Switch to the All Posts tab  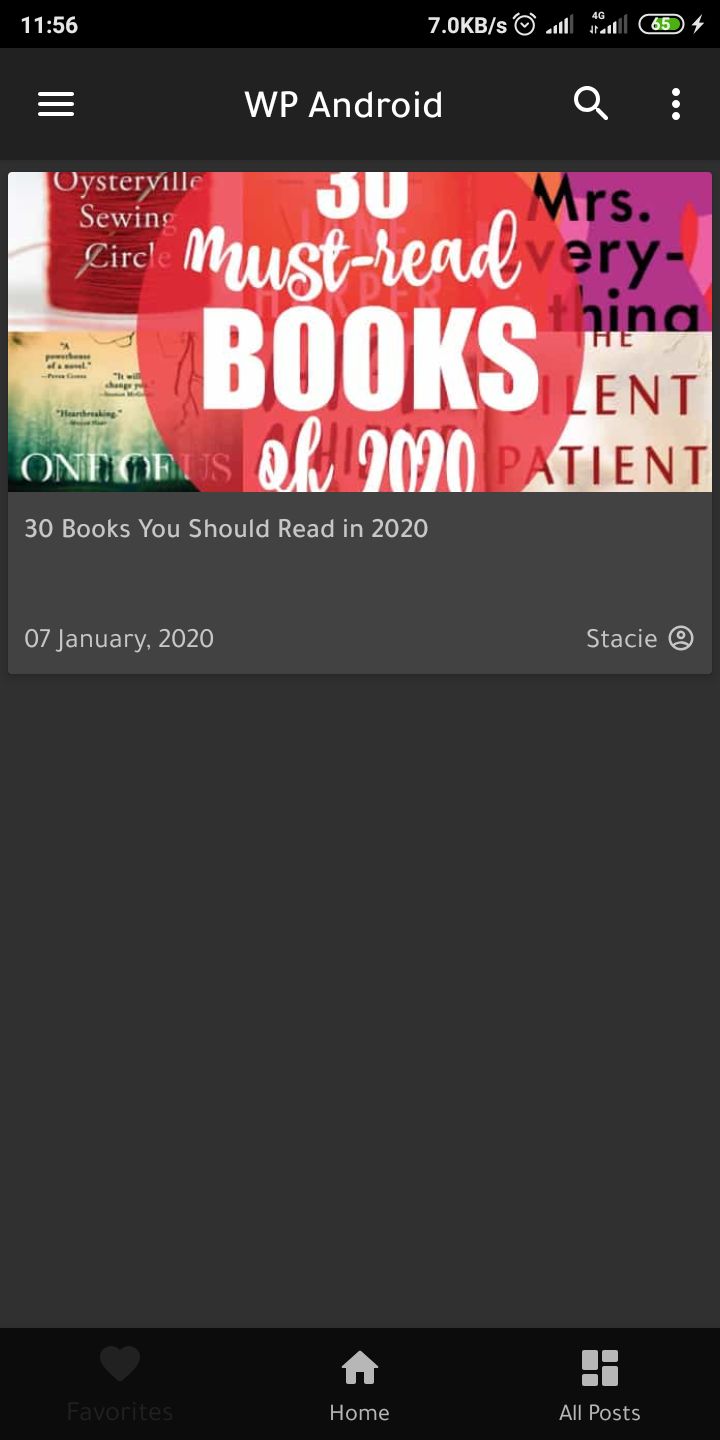tap(600, 1385)
